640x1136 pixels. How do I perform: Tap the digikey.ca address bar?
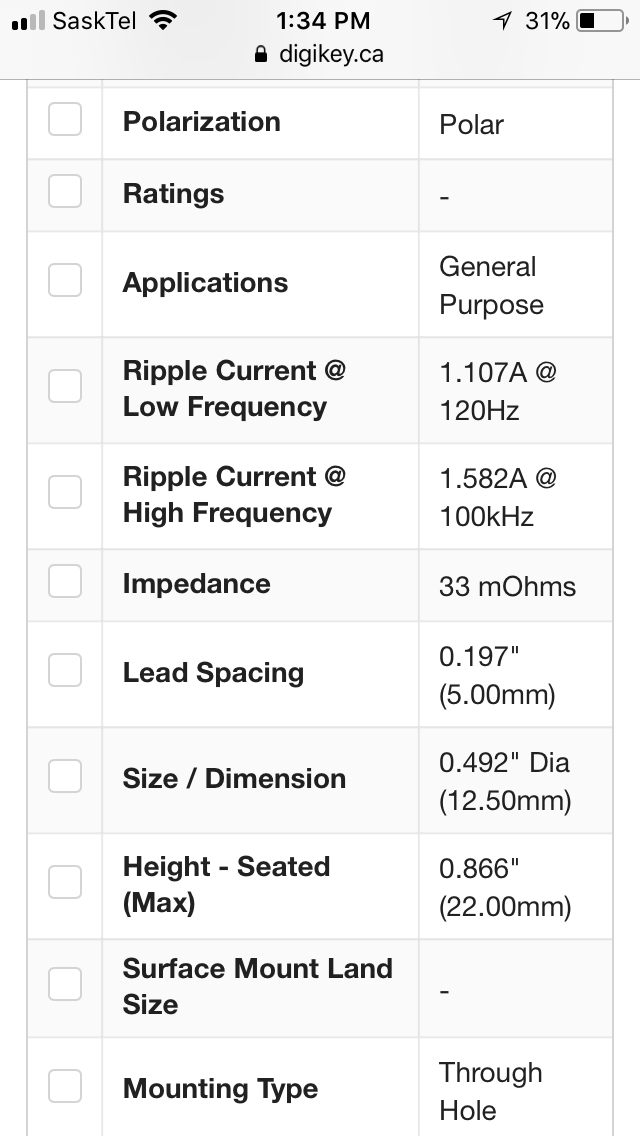click(320, 54)
